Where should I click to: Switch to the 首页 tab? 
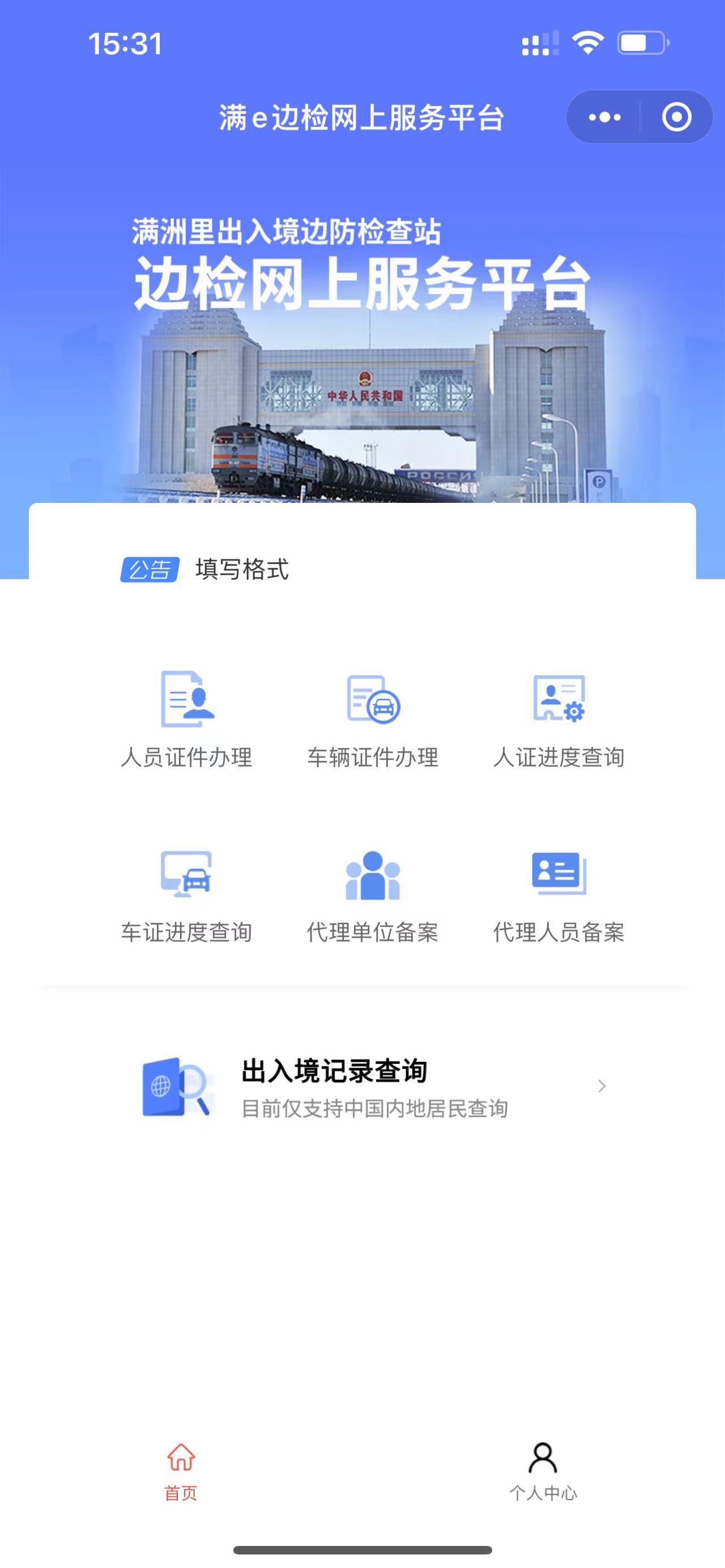tap(181, 1471)
